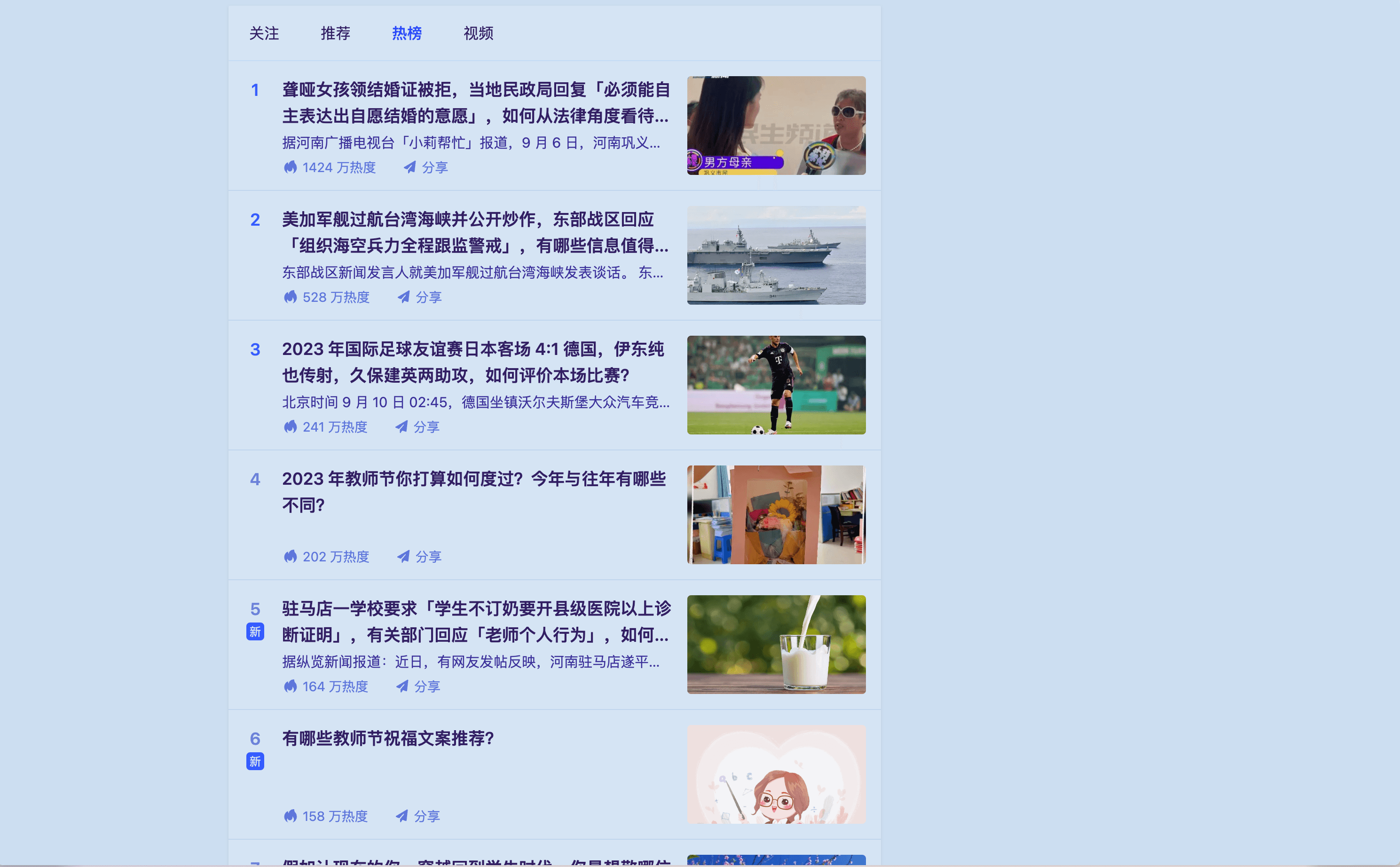The width and height of the screenshot is (1400, 867).
Task: Open the 聋哑女孩领结婚证被拒 topic
Action: coord(475,102)
